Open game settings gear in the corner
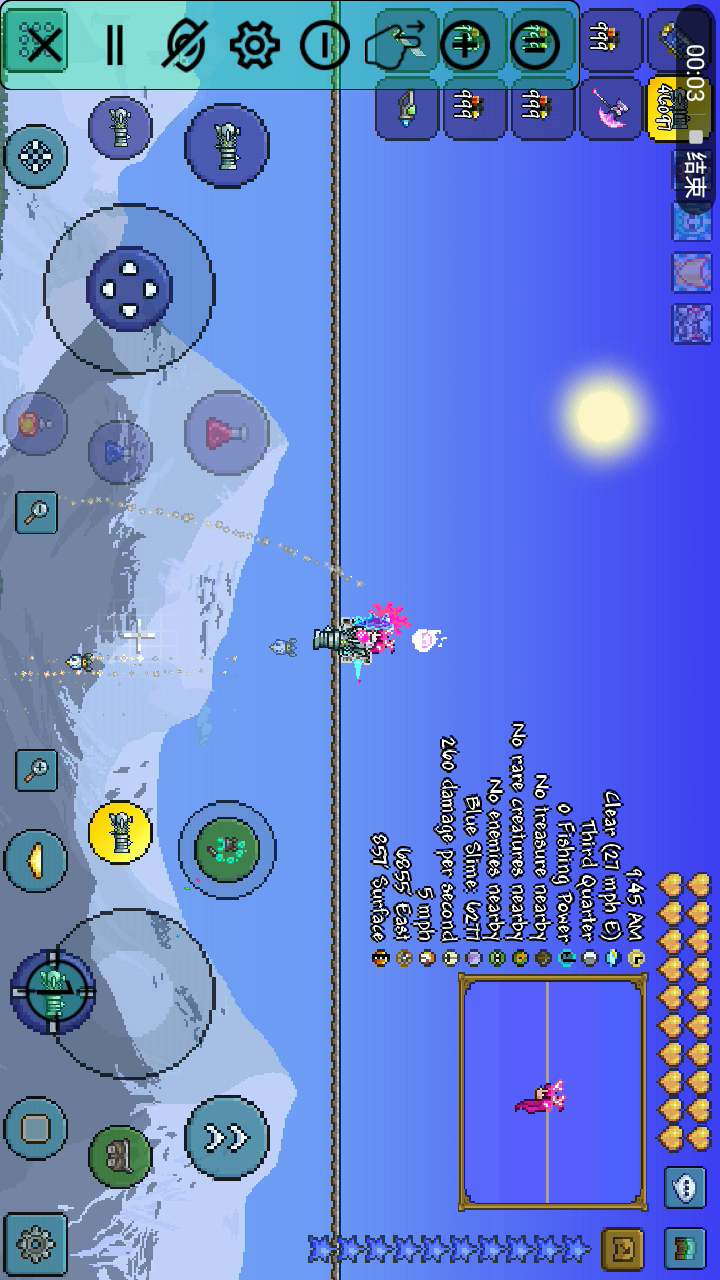The width and height of the screenshot is (720, 1280). (x=36, y=1244)
